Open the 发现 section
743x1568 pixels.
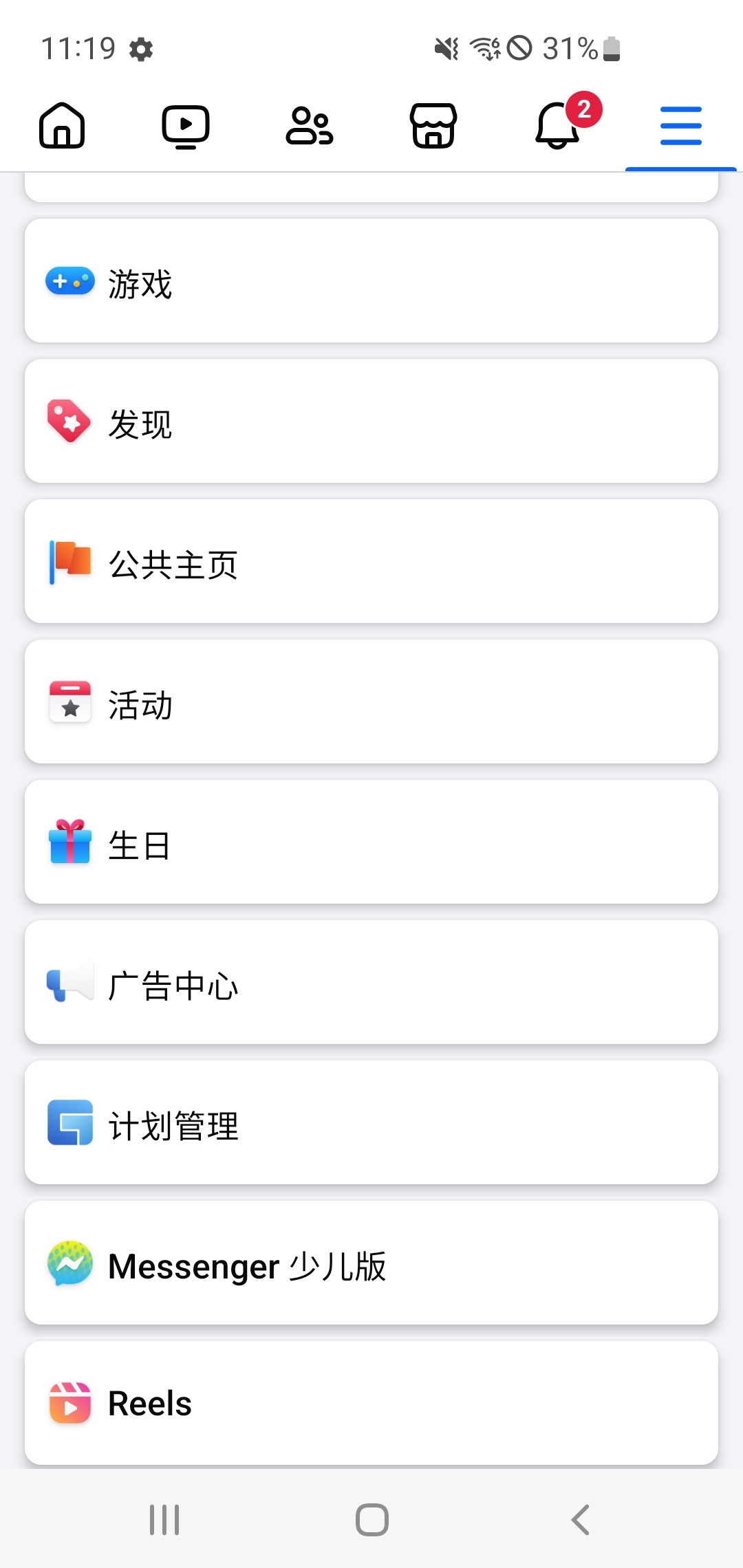pyautogui.click(x=371, y=421)
